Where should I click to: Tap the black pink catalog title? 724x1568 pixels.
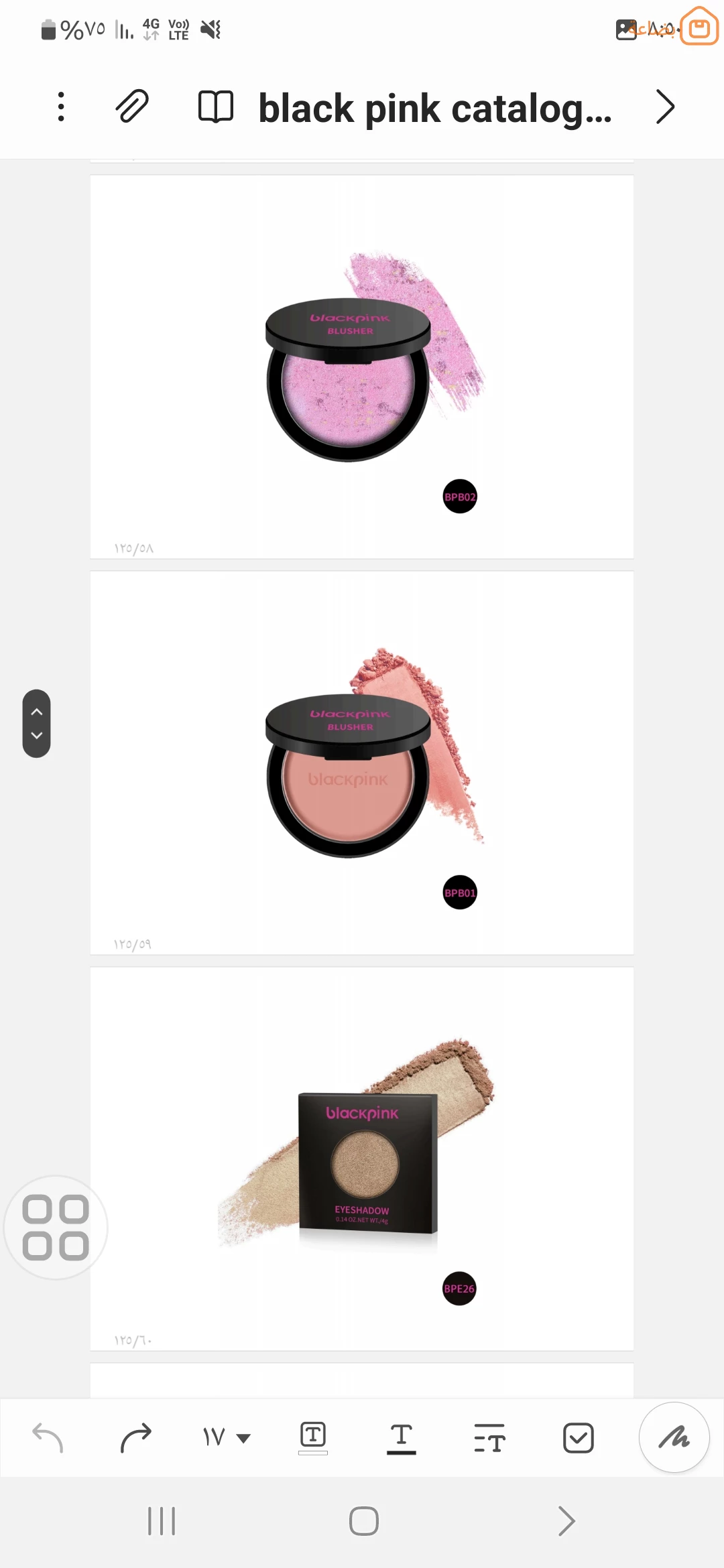tap(434, 109)
